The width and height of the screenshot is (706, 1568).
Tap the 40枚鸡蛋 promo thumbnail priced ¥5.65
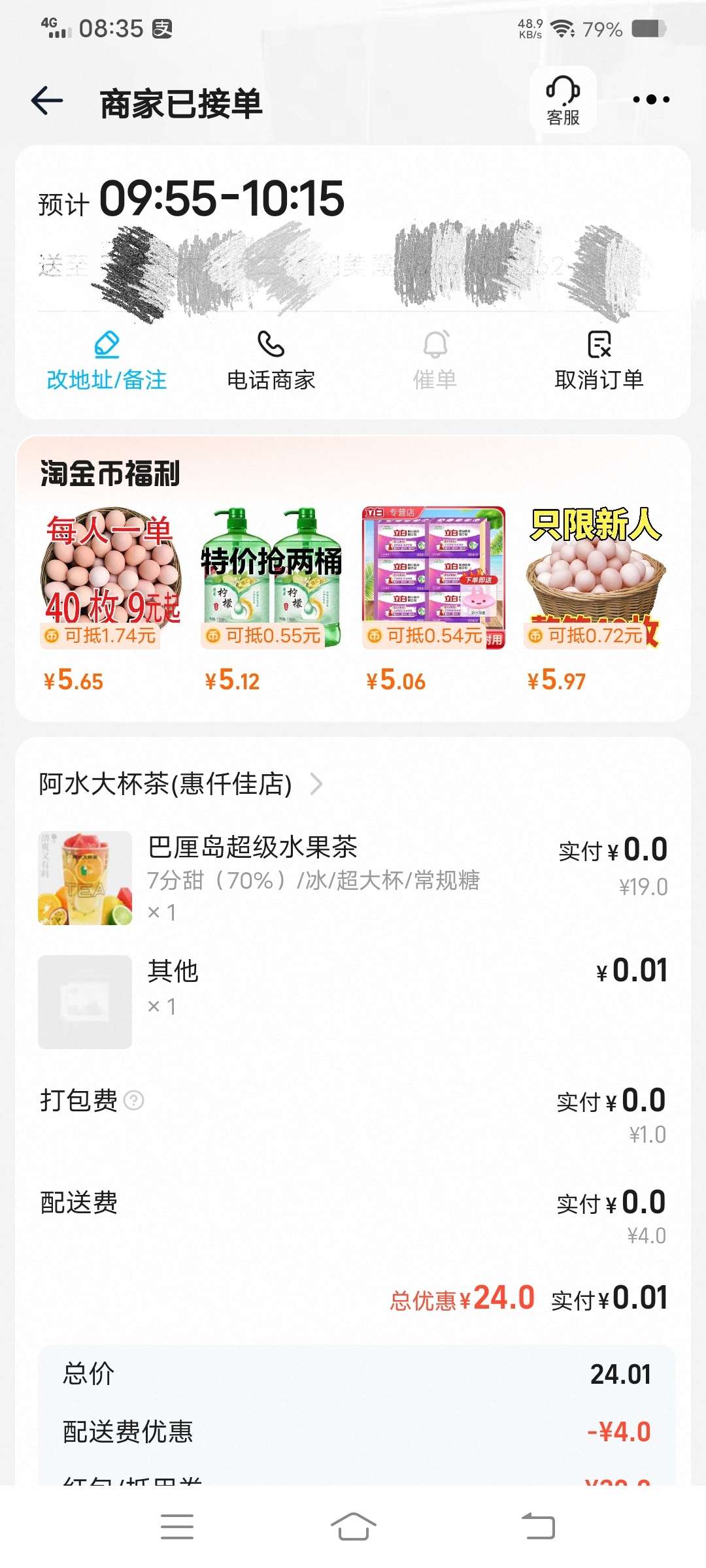pos(111,575)
